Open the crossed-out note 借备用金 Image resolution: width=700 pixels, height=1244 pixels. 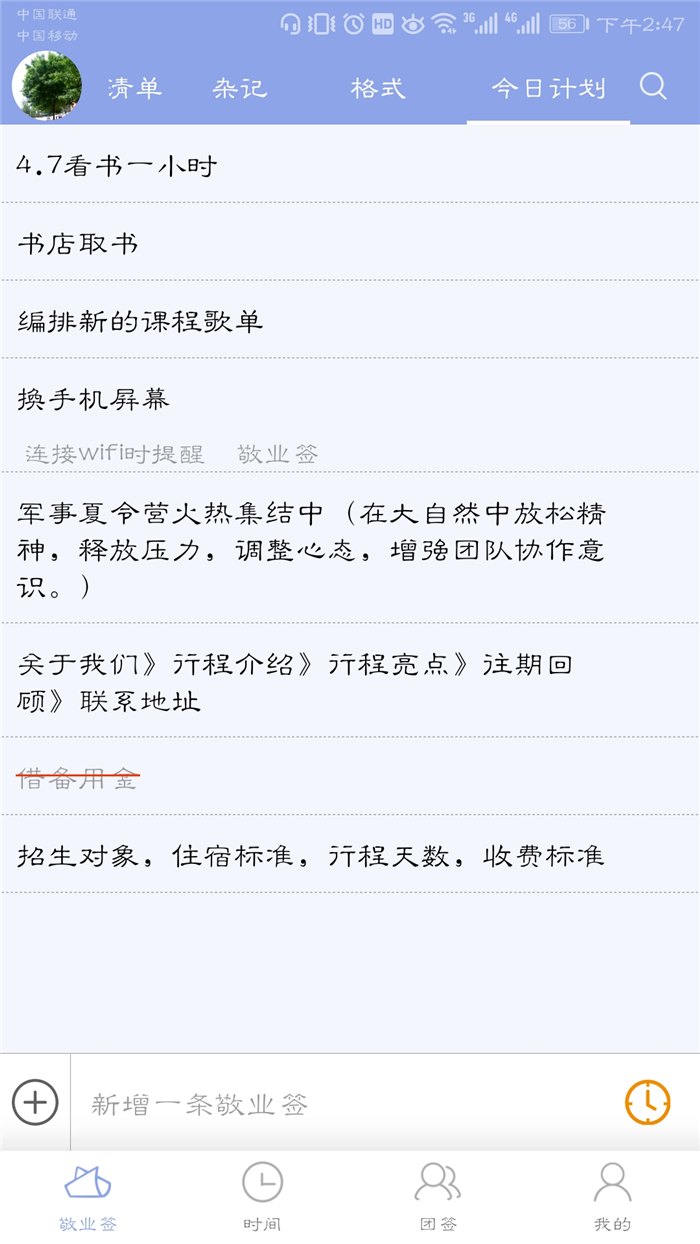[78, 779]
